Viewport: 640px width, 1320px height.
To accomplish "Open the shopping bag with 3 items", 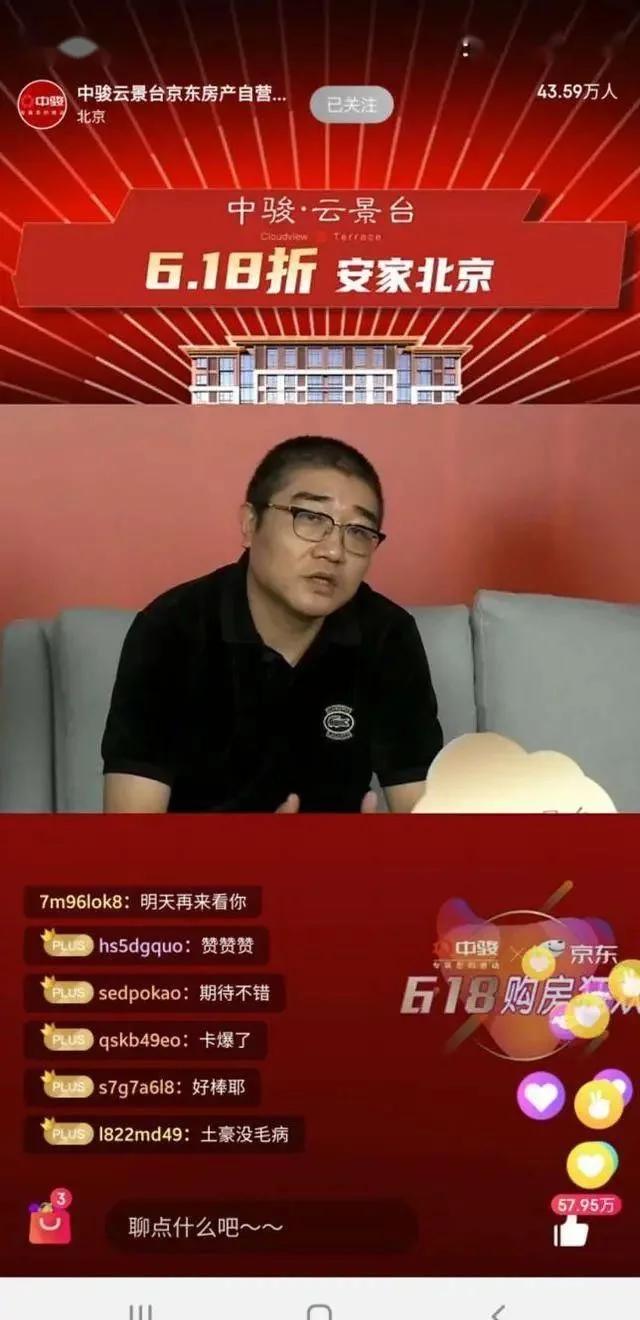I will 49,1222.
